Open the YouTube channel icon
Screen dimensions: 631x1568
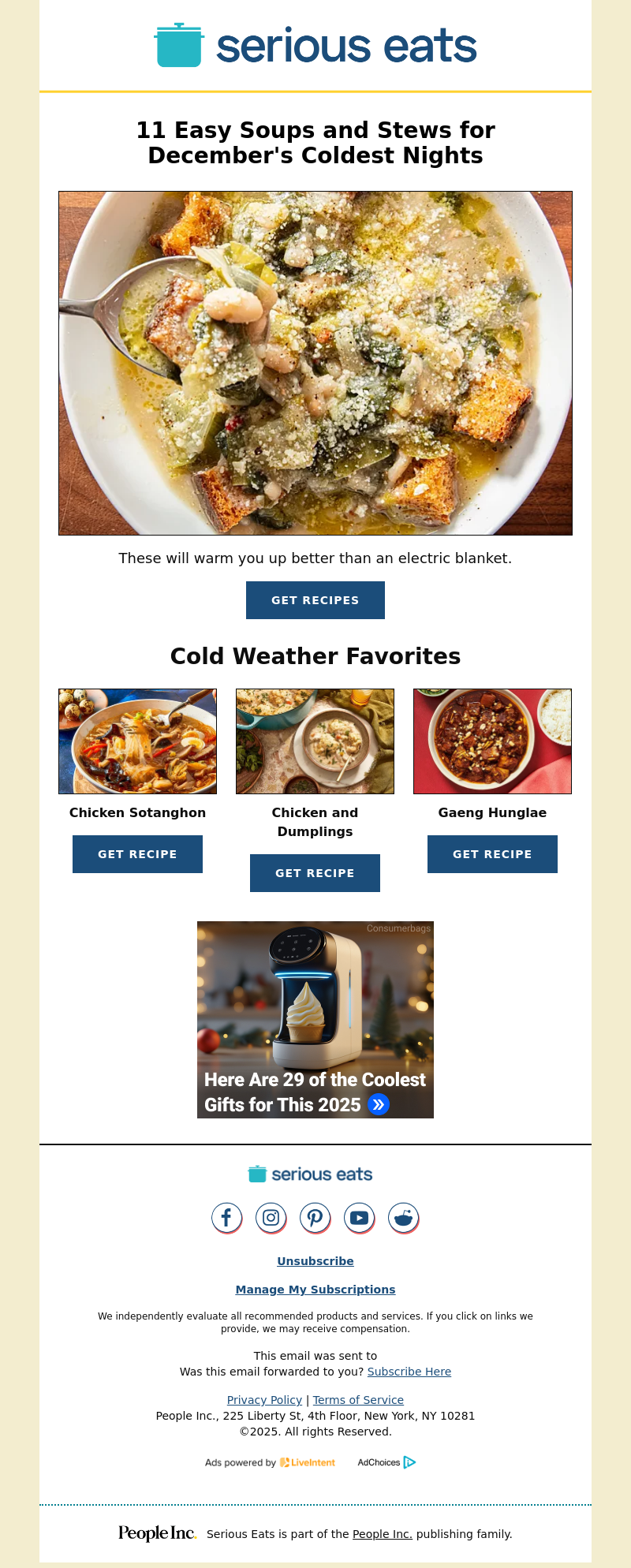(359, 1218)
